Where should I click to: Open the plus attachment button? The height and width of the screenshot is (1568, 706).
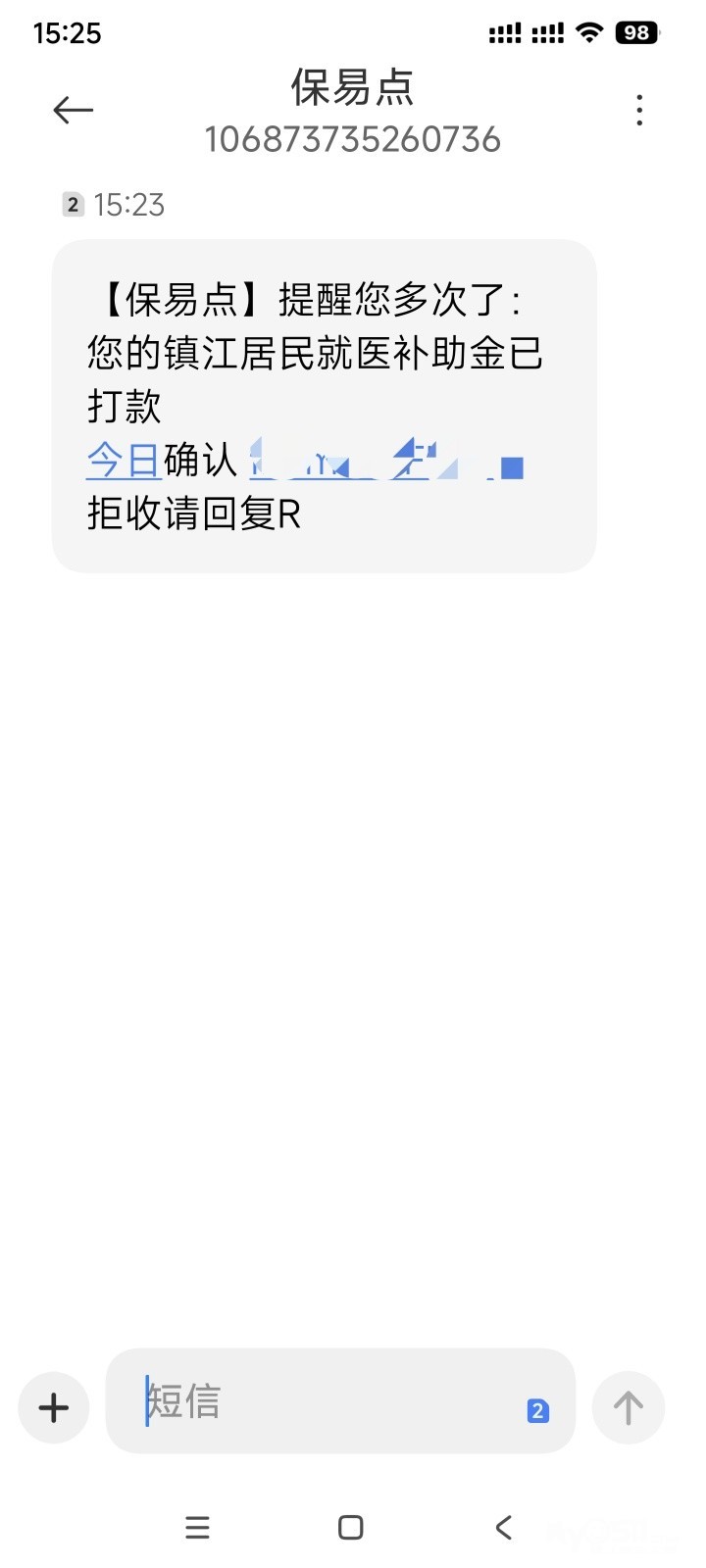coord(54,1408)
